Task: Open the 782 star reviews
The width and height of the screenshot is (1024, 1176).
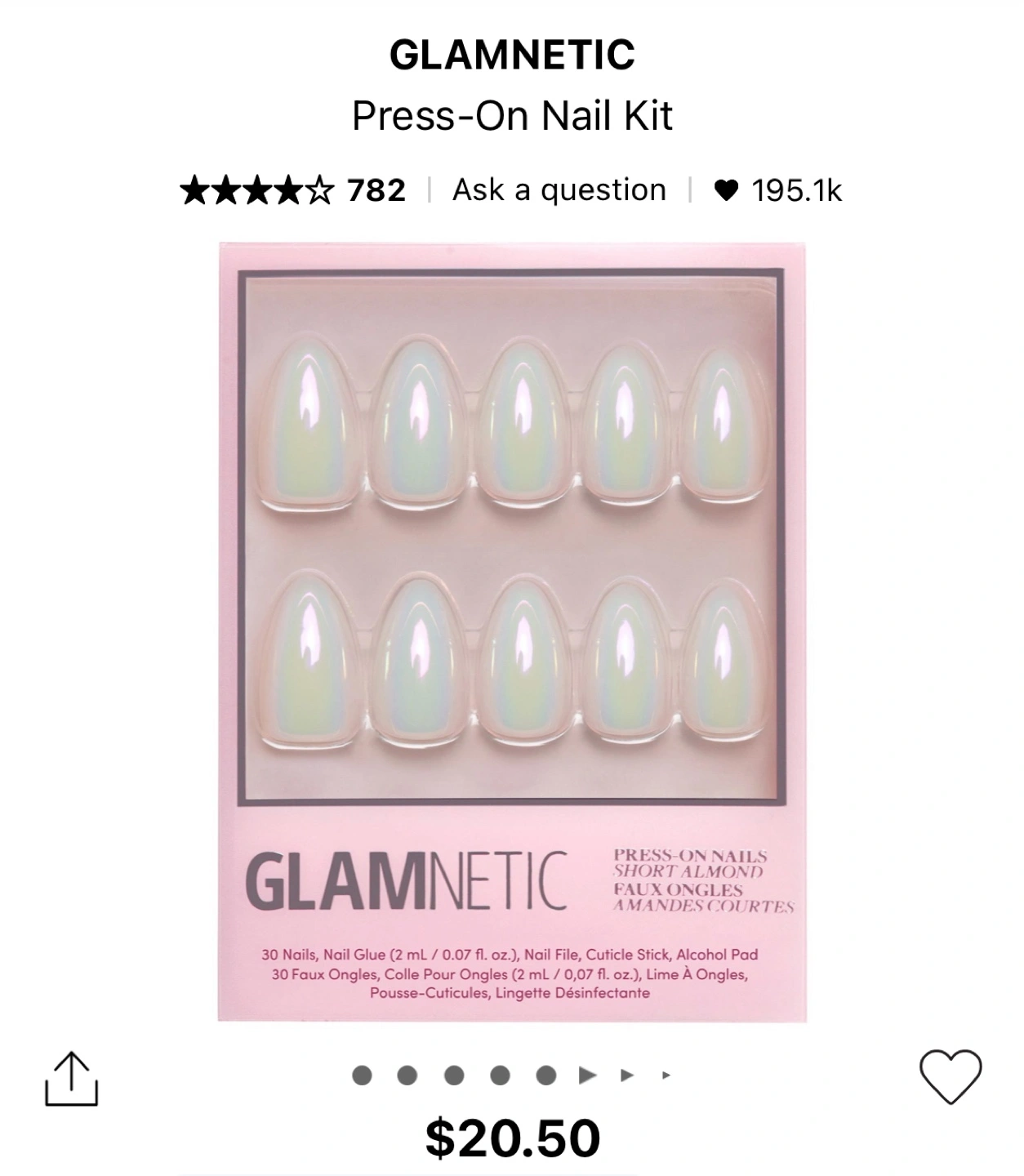Action: point(293,190)
